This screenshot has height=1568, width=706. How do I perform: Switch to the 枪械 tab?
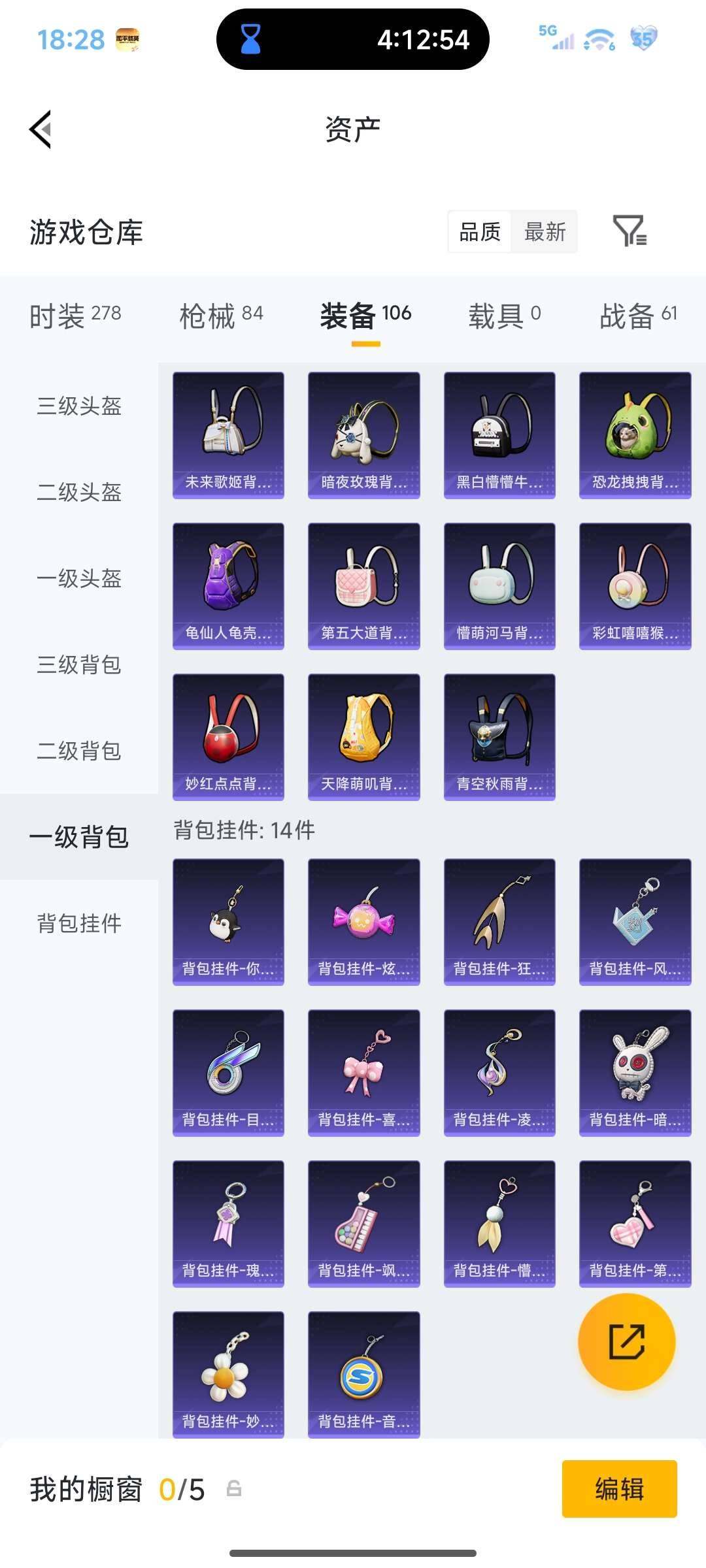(221, 314)
